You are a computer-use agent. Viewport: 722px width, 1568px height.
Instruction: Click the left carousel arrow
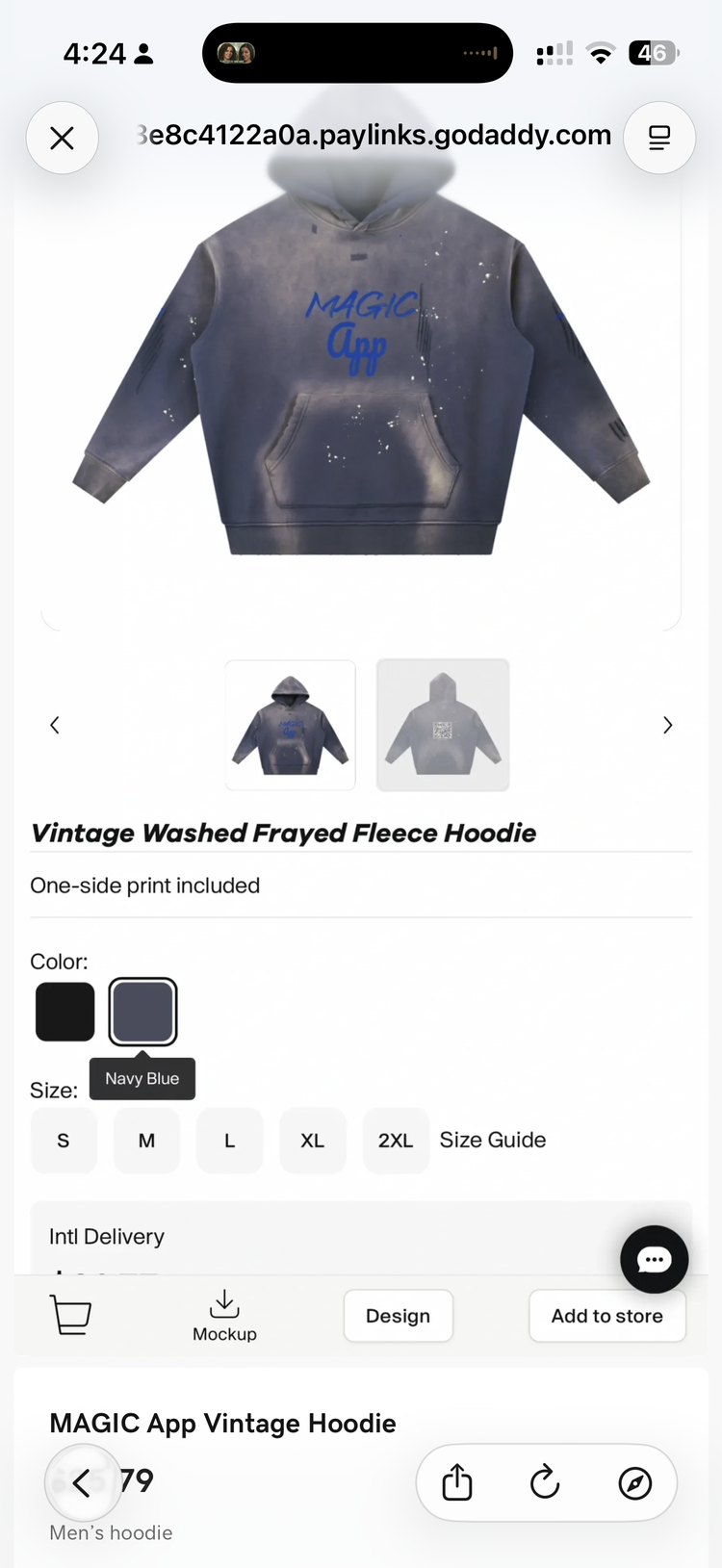(55, 725)
